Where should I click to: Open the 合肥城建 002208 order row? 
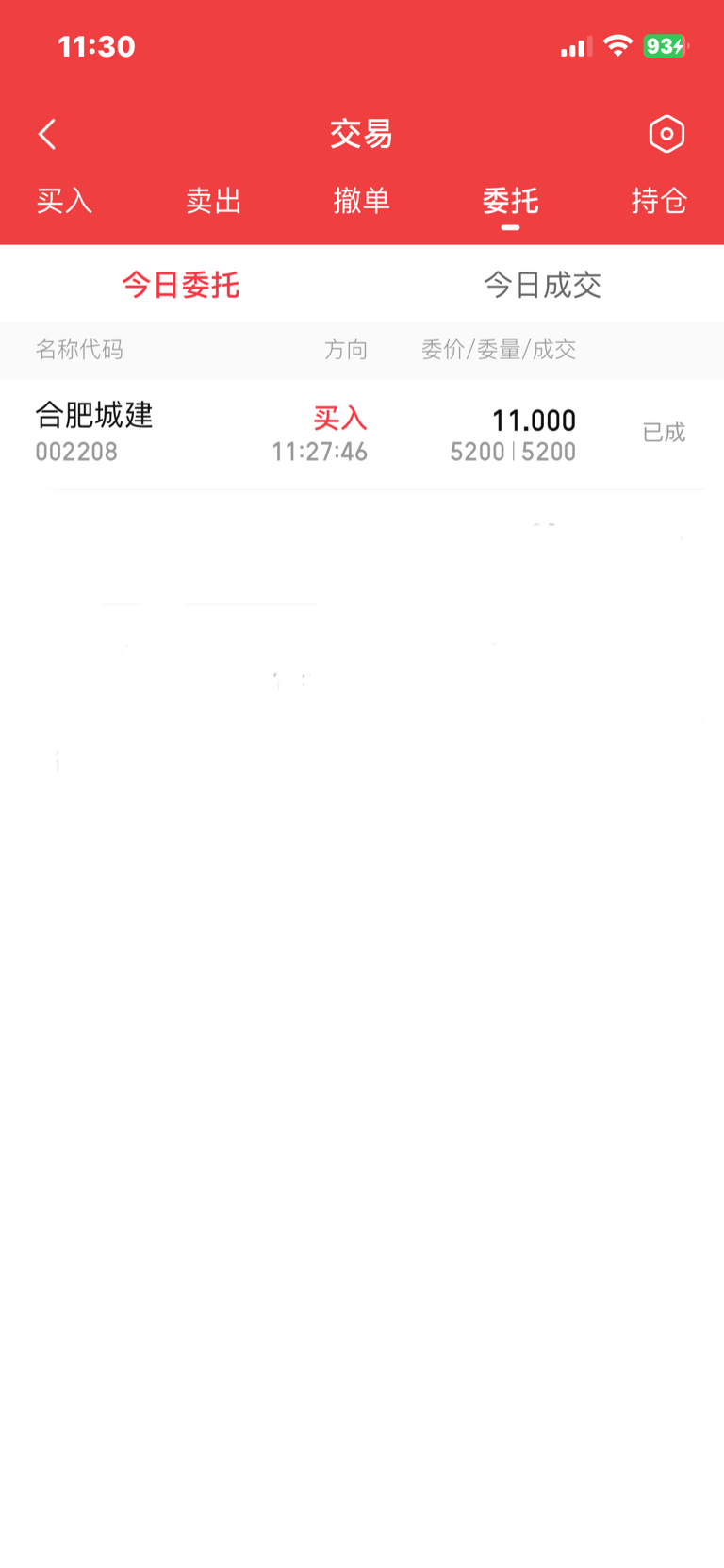pyautogui.click(x=362, y=434)
